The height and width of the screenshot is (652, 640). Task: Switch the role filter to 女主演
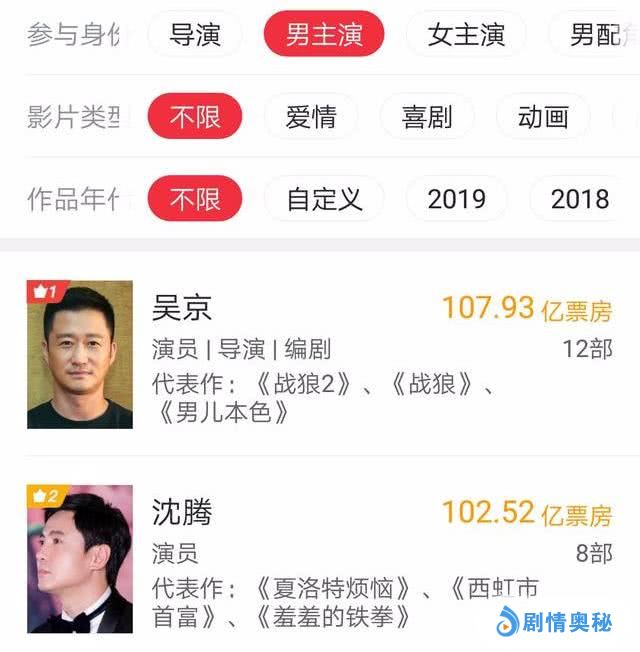[466, 35]
